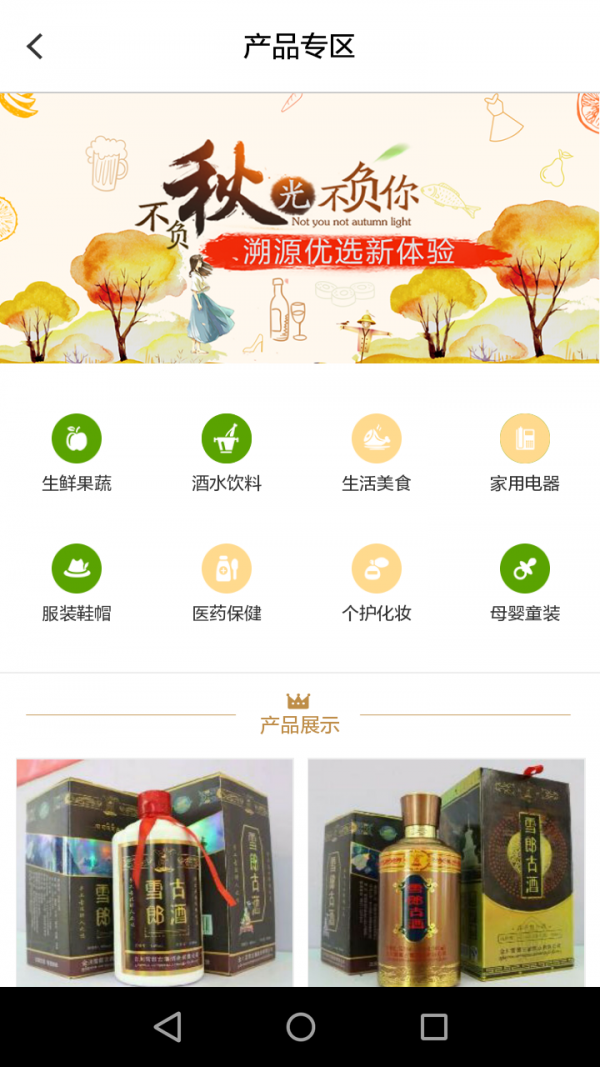Open the system recent apps view

click(x=433, y=1026)
